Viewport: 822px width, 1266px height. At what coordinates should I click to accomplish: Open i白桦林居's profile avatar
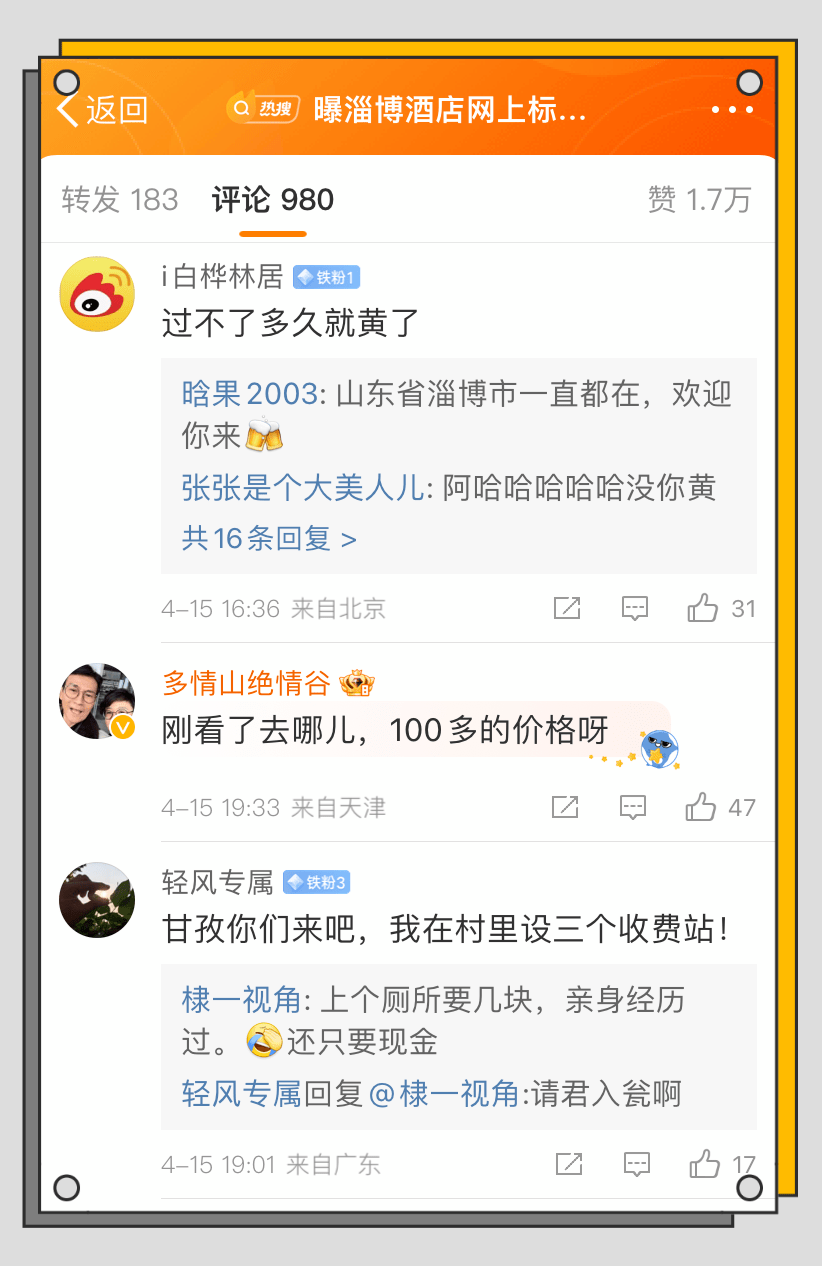click(x=97, y=293)
